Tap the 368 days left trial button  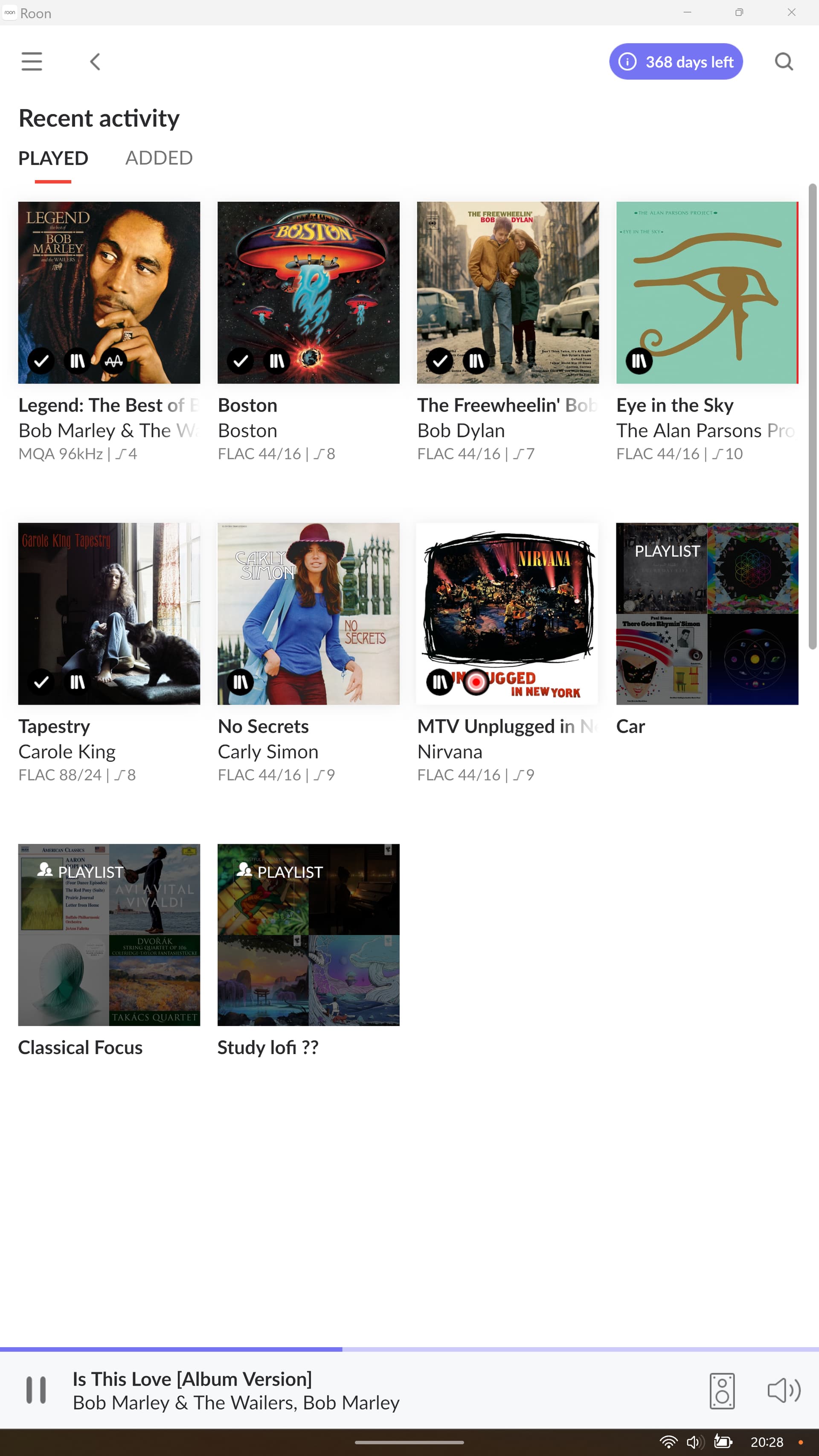675,61
